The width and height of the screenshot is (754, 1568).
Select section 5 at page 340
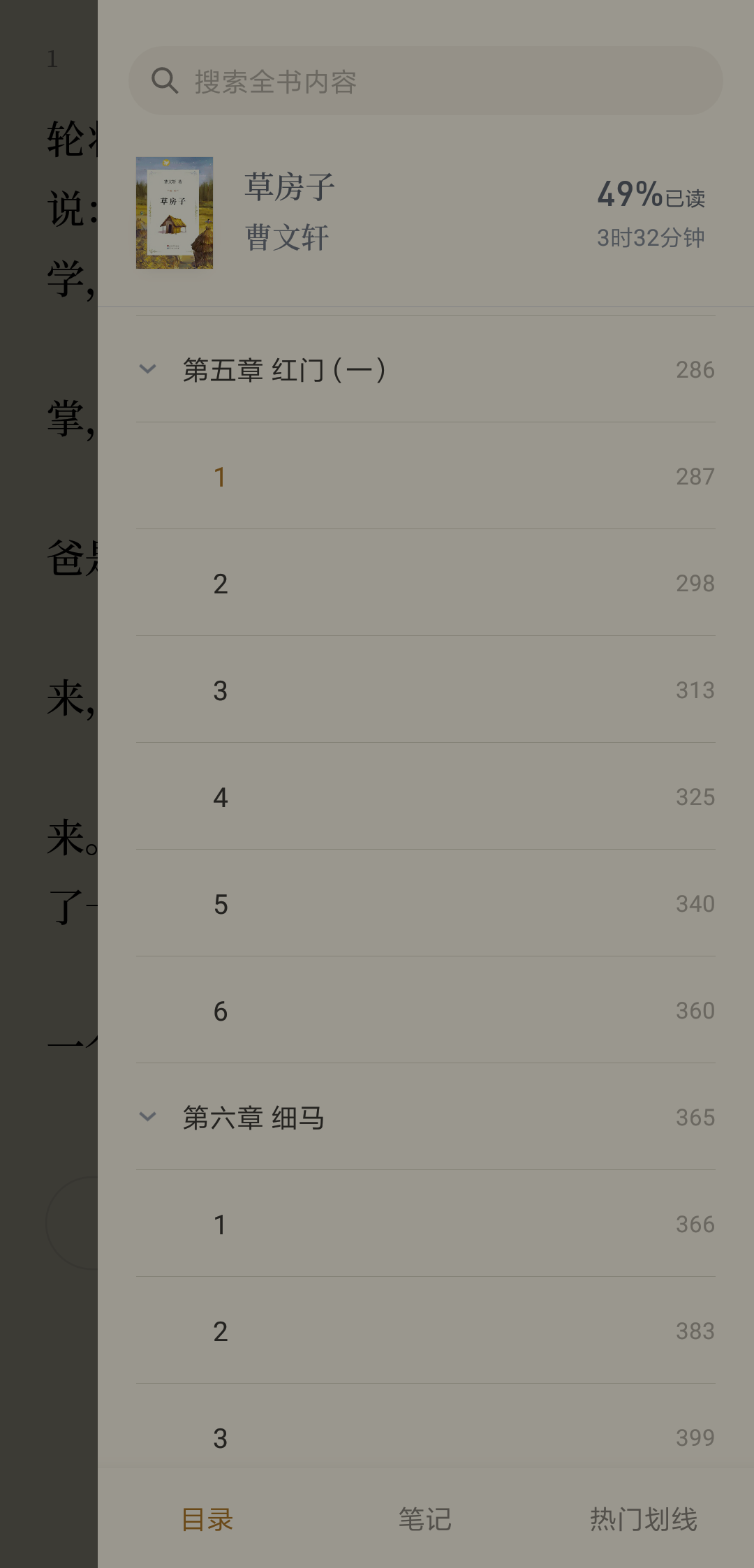[x=424, y=904]
